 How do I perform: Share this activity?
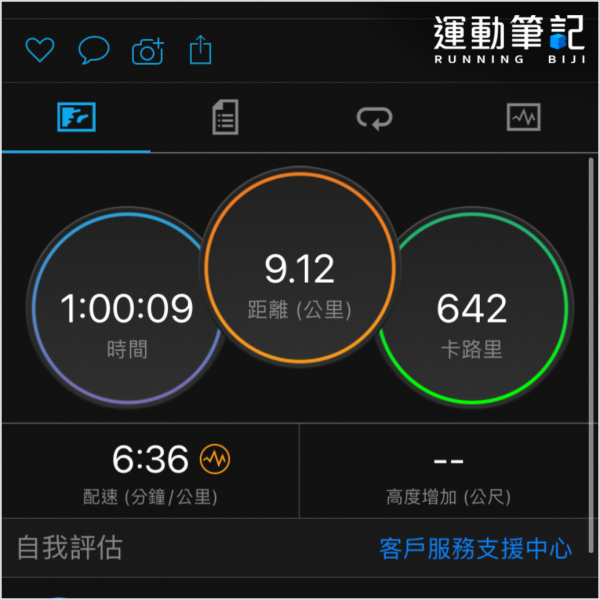(201, 49)
